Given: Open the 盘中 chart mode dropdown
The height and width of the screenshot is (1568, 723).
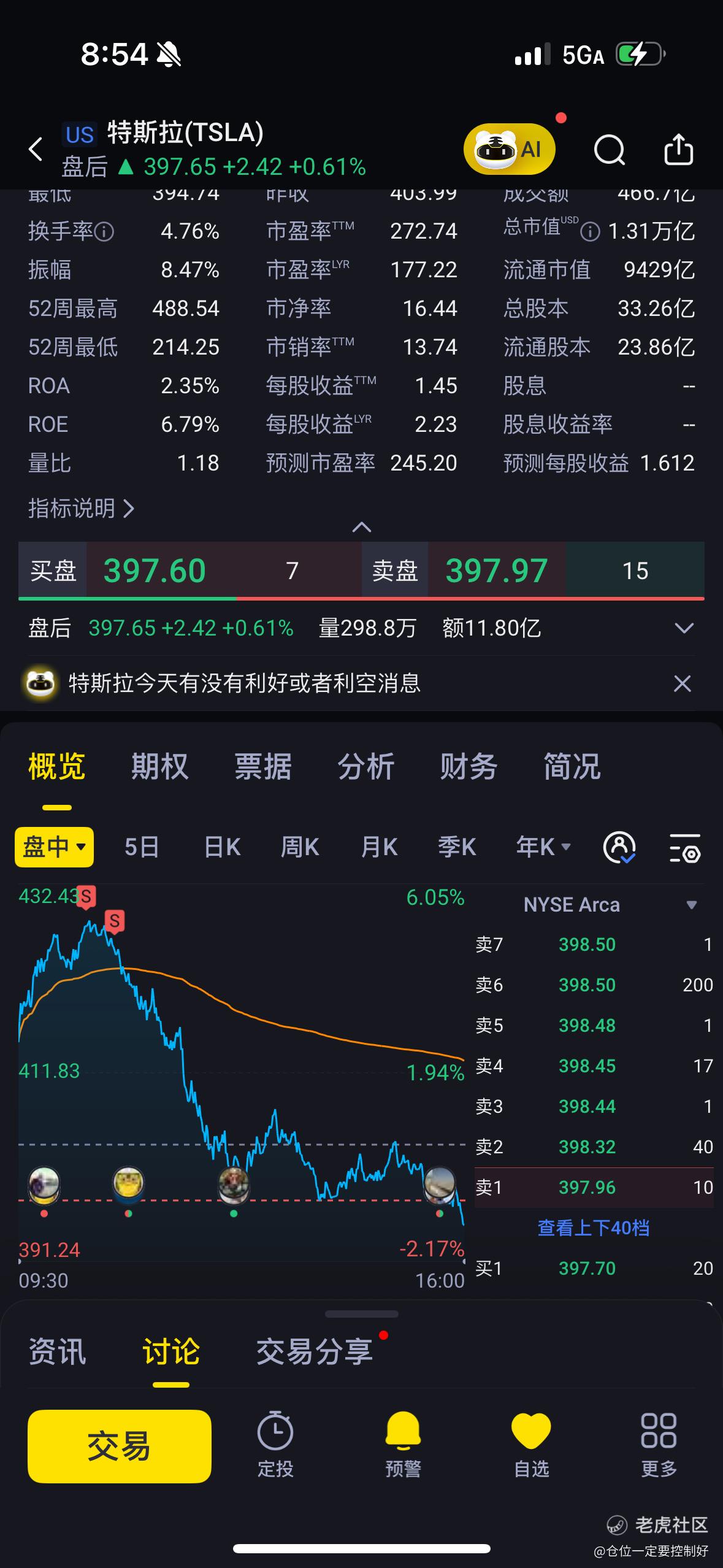Looking at the screenshot, I should click(x=54, y=847).
